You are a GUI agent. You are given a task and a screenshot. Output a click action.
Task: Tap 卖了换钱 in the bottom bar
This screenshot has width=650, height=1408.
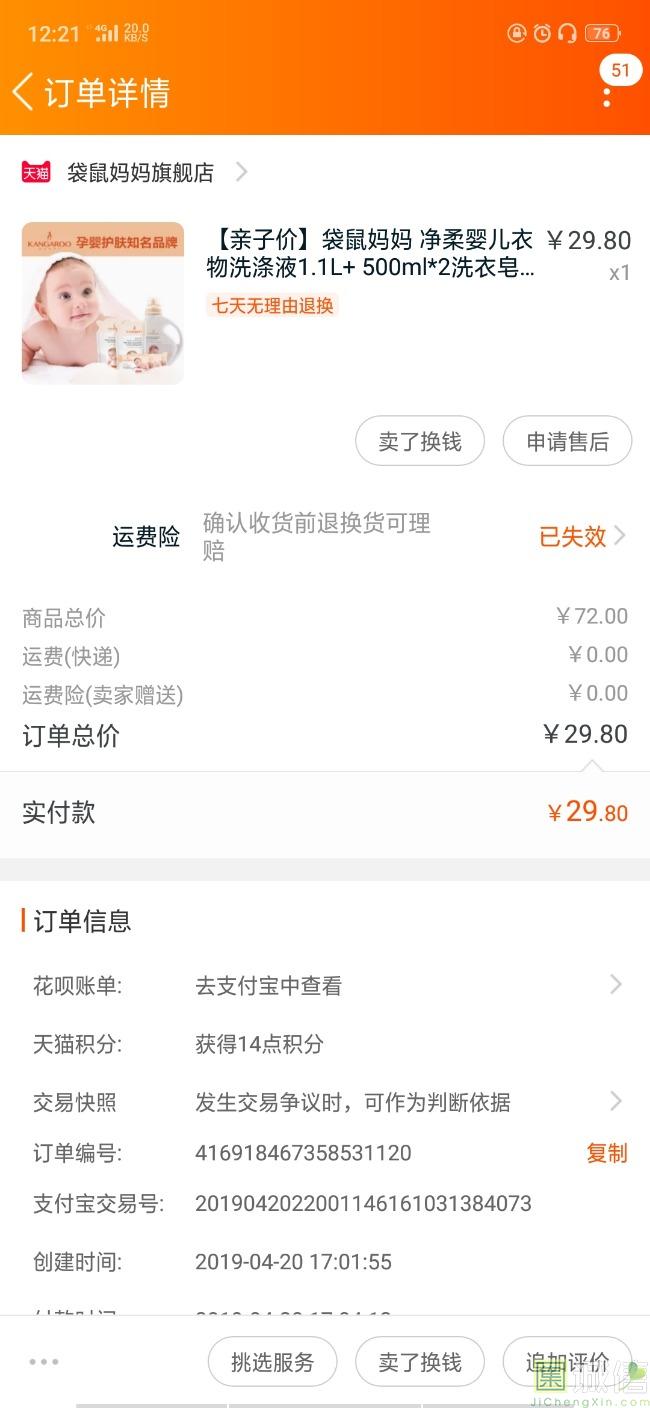tap(420, 1362)
